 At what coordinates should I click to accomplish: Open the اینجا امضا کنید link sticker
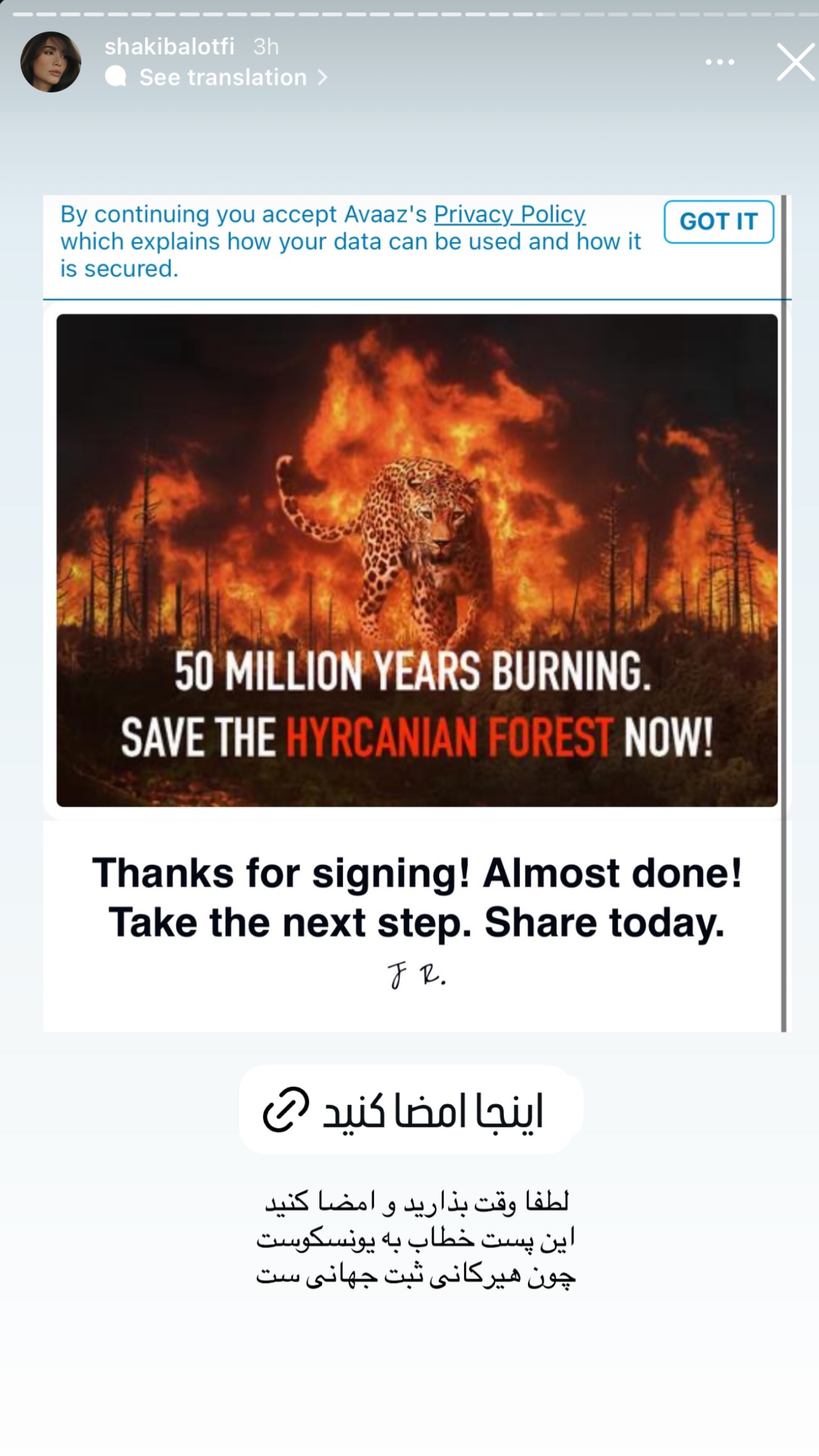click(411, 1110)
